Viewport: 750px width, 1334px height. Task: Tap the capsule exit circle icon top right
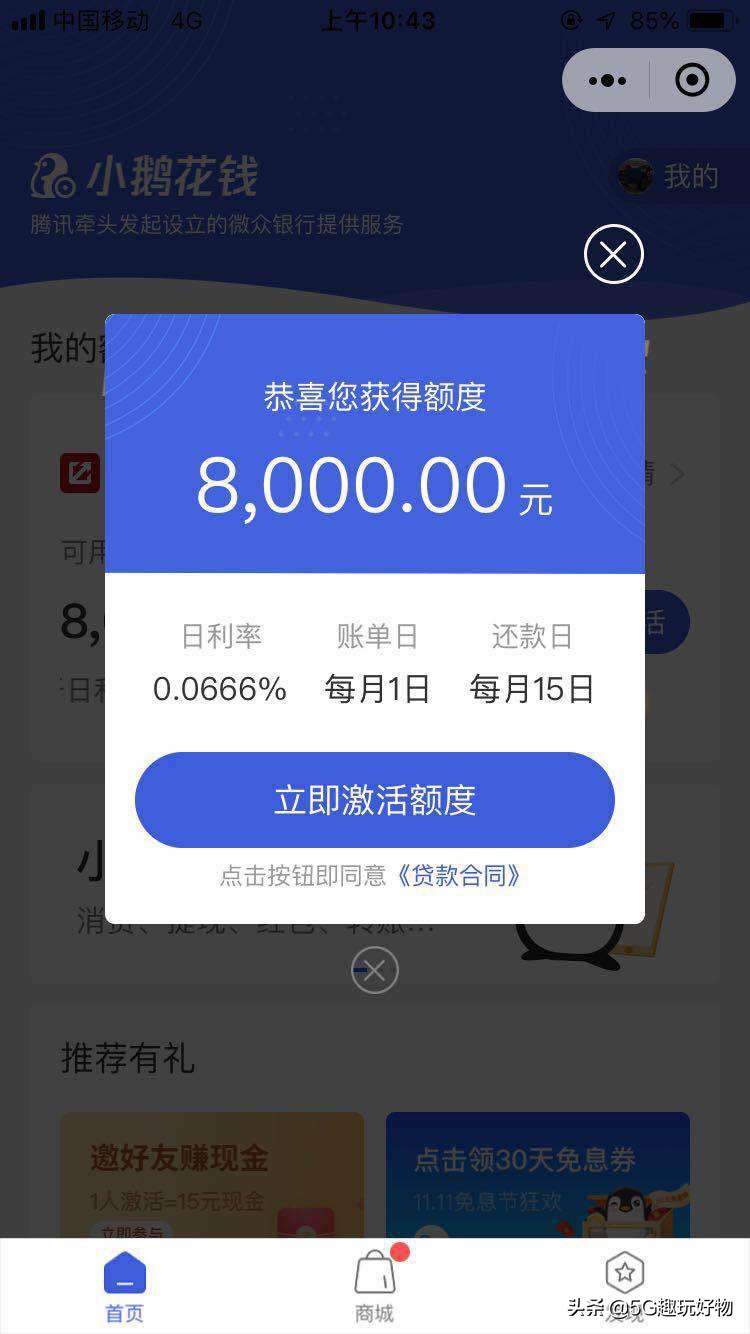pyautogui.click(x=692, y=80)
